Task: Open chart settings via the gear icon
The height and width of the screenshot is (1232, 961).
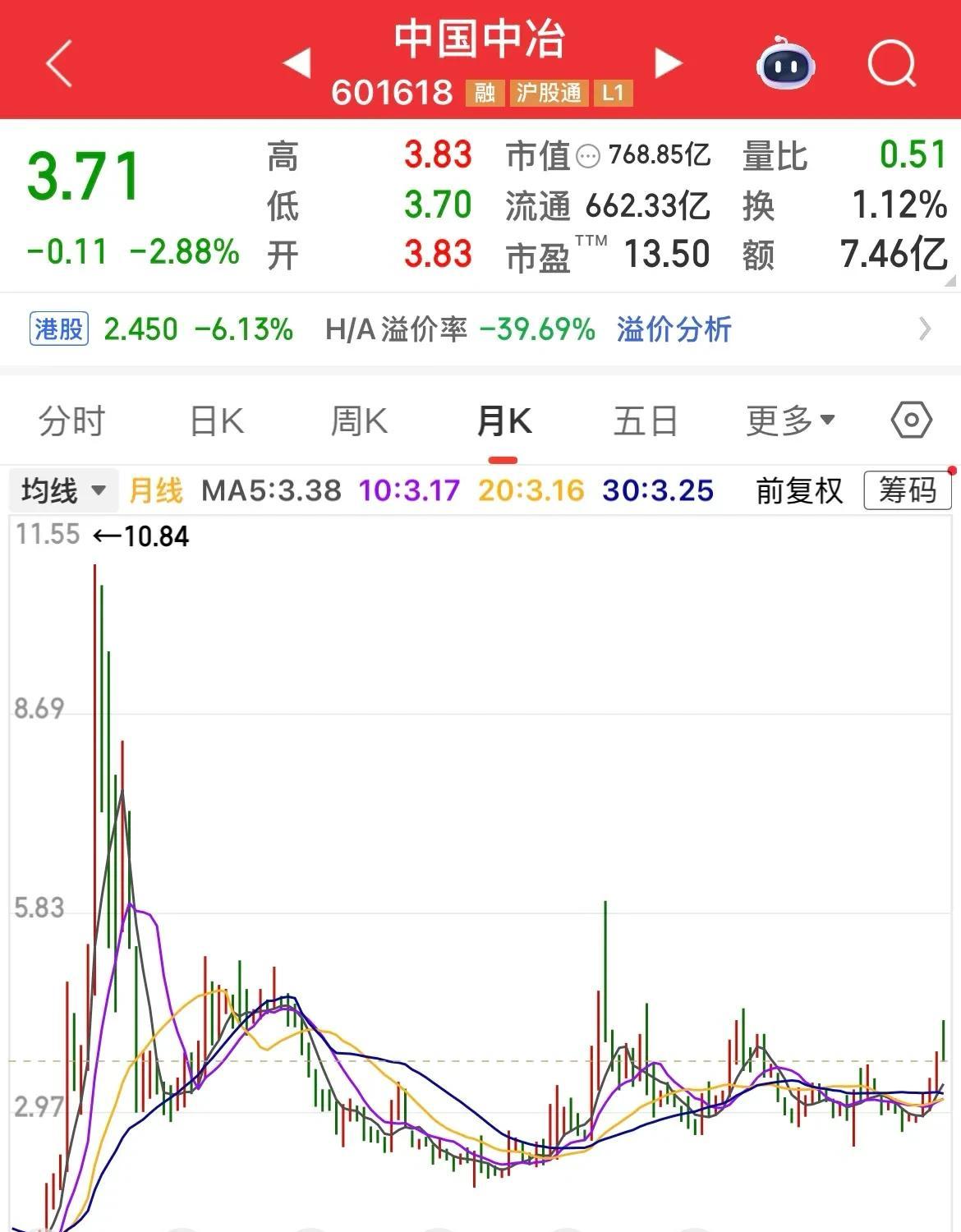Action: tap(908, 420)
